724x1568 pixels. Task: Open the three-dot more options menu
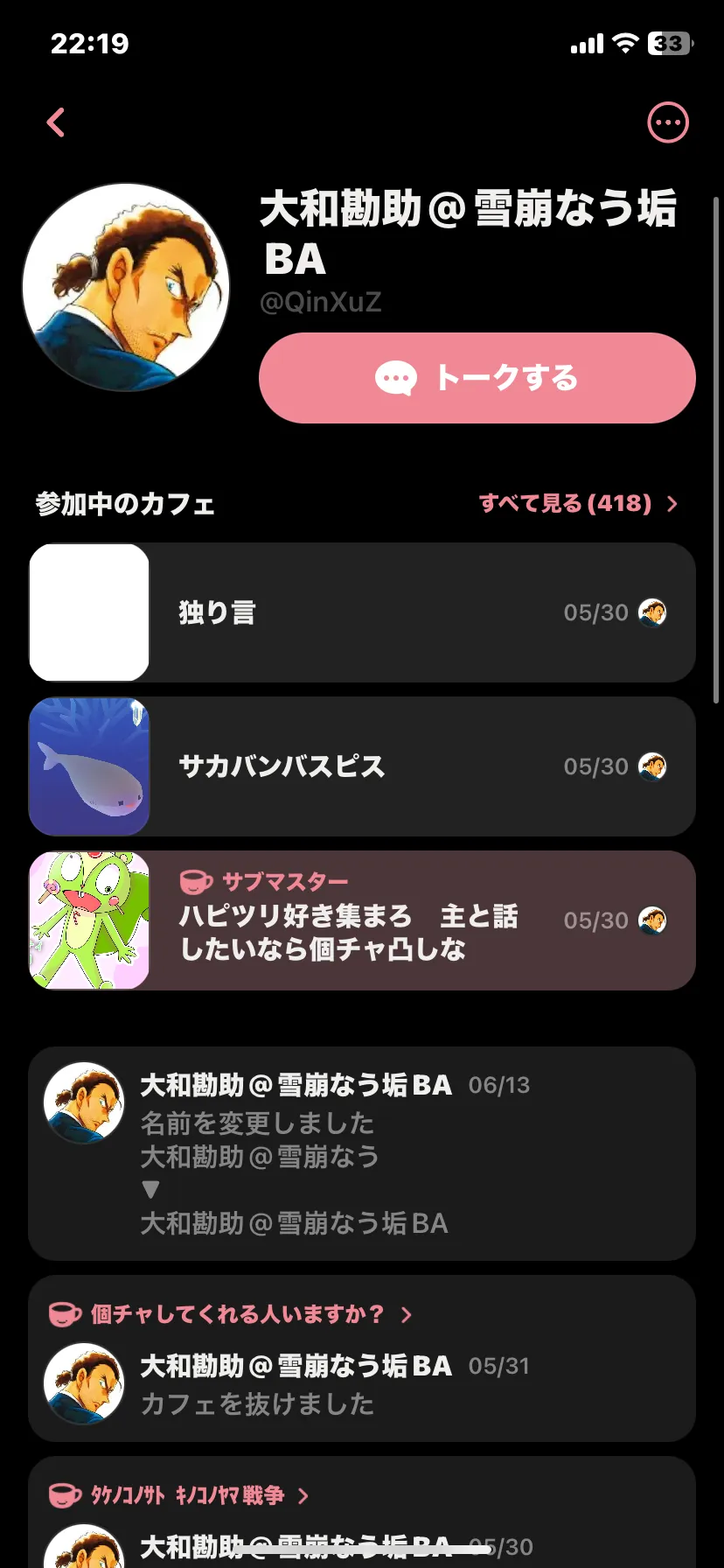667,122
